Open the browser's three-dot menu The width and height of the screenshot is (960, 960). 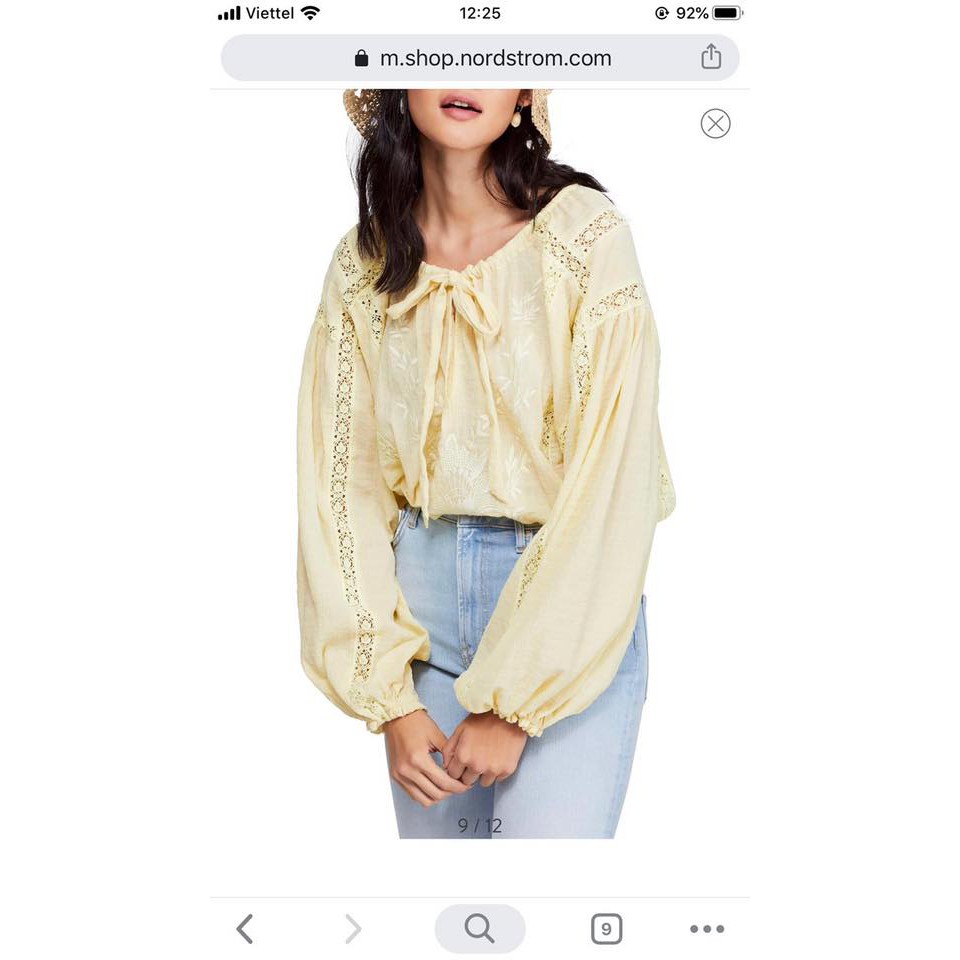(707, 929)
